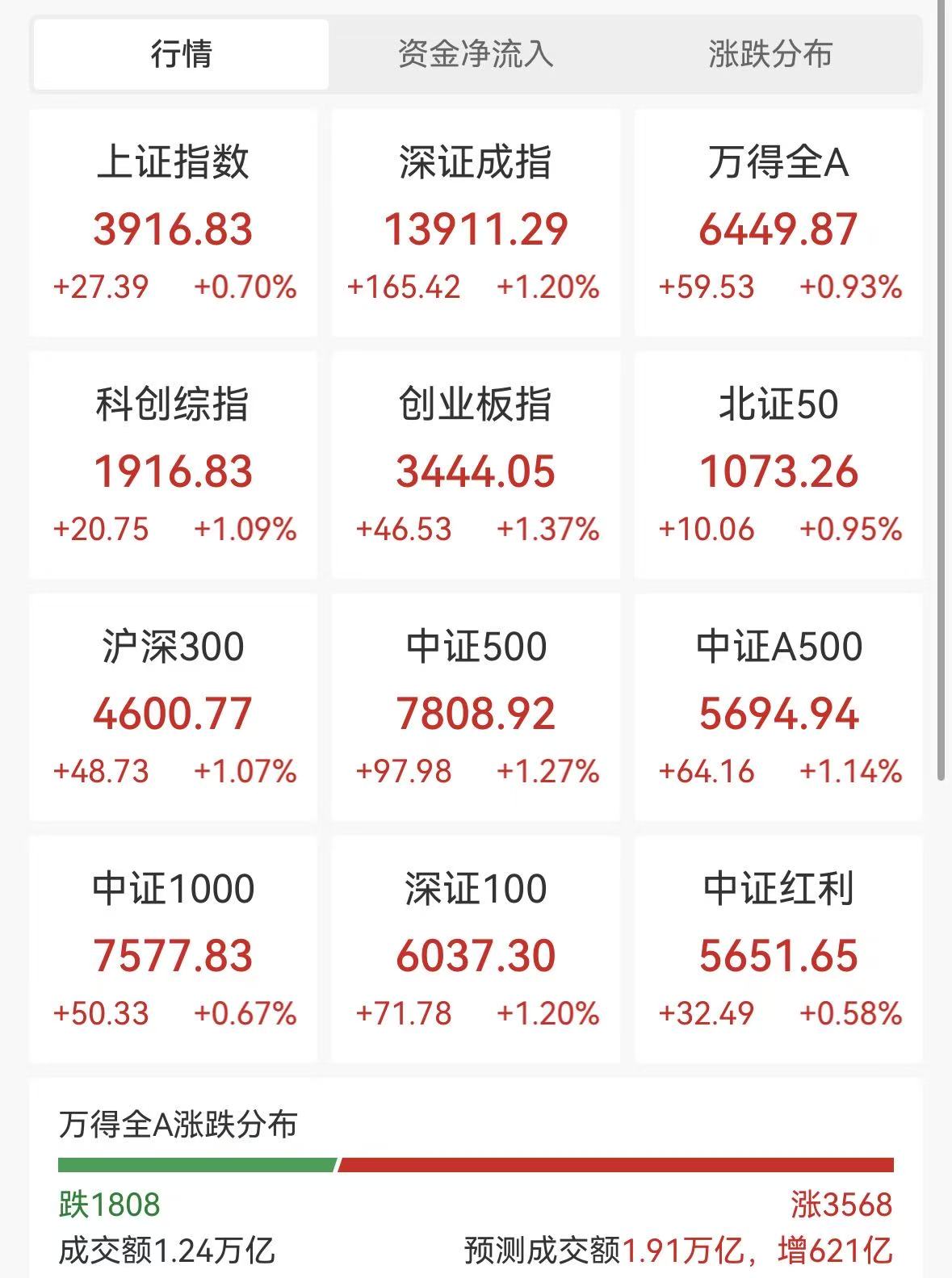
Task: Open the 中证1000 index card
Action: tap(173, 949)
